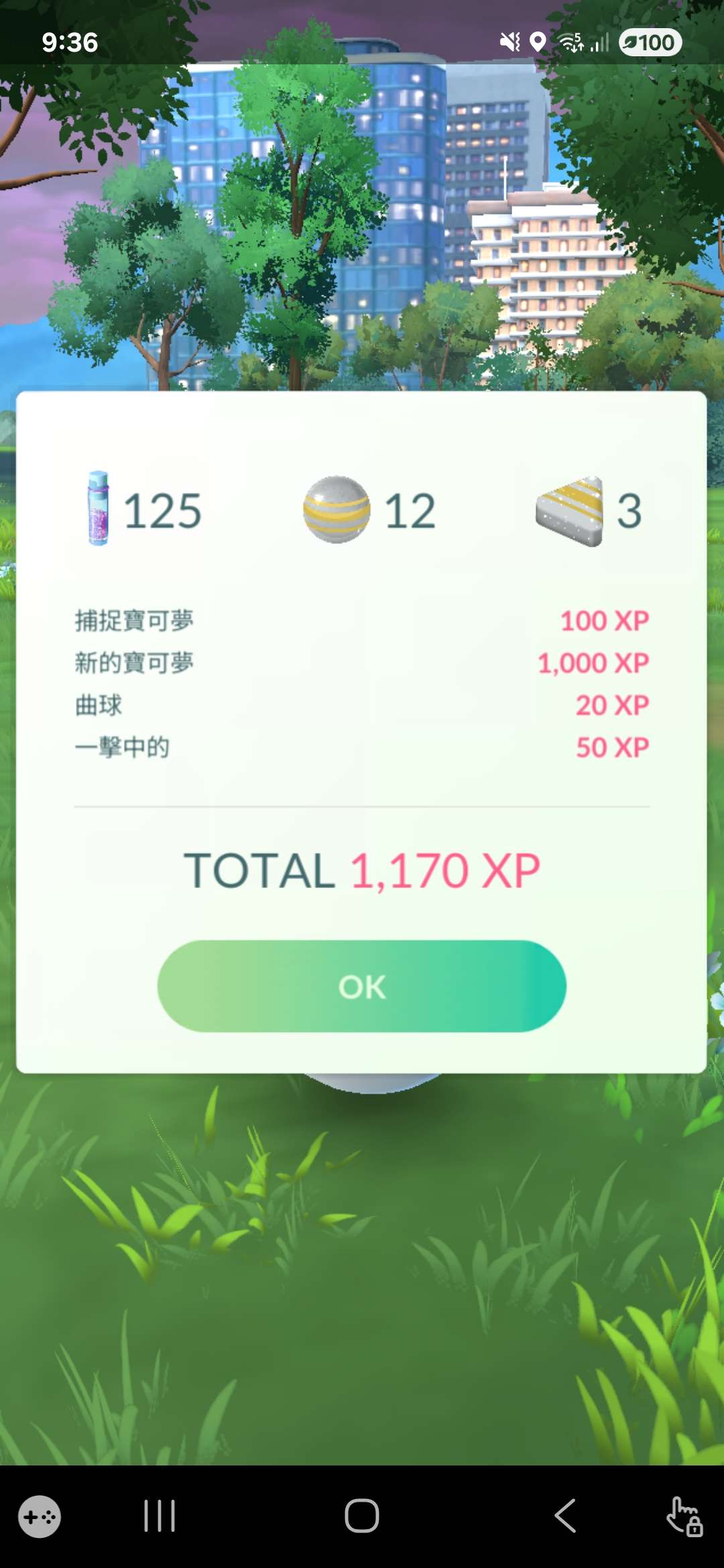Confirm the catch rewards with OK
This screenshot has width=724, height=1568.
coord(361,986)
